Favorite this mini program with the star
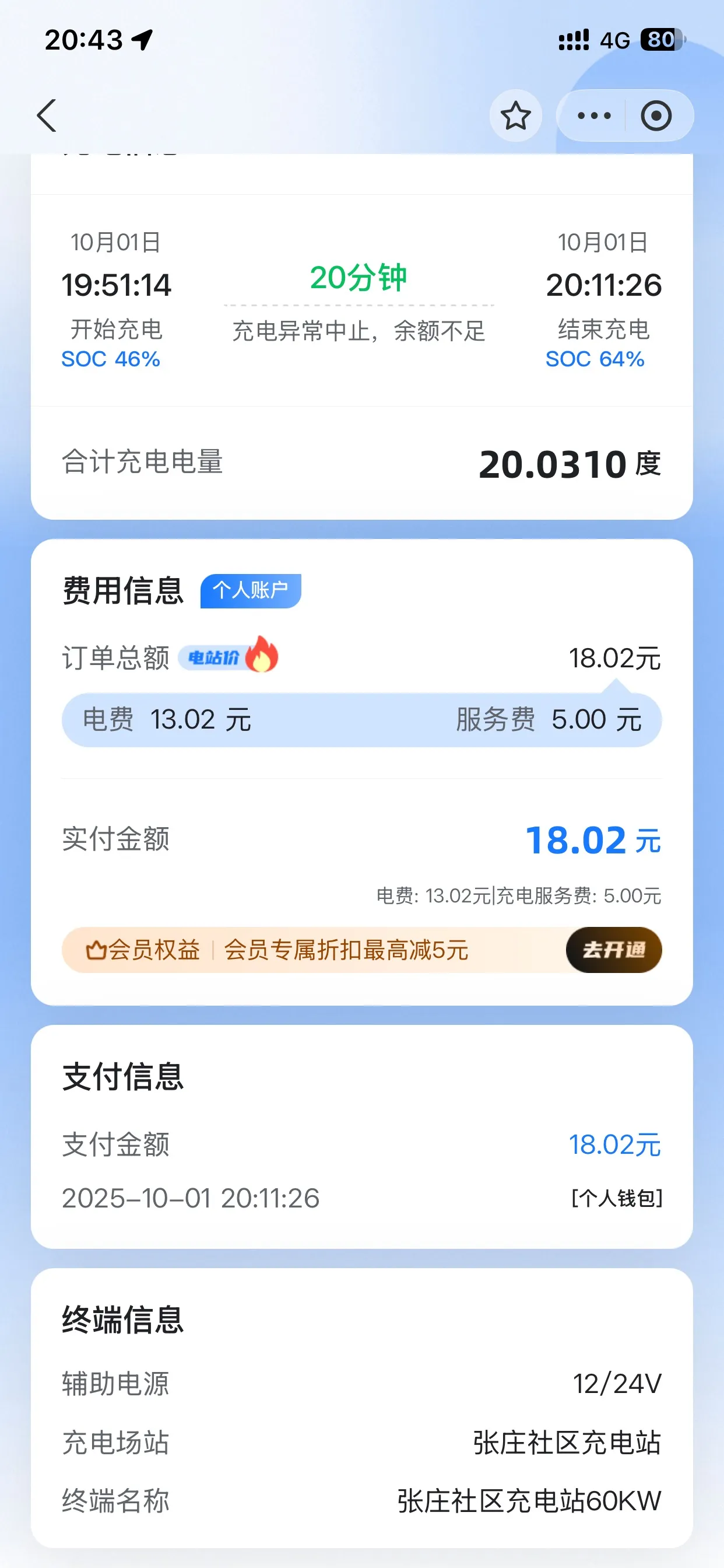724x1568 pixels. pos(515,116)
